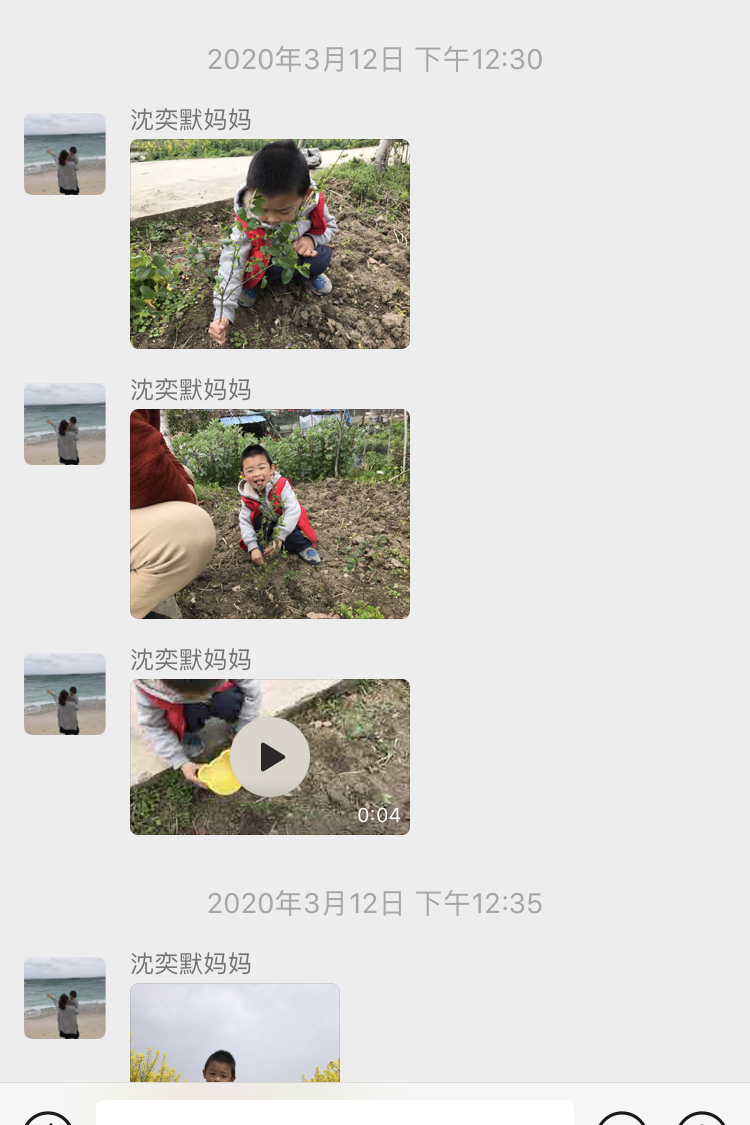Tap the sender's avatar beside the leafy branch photo

tap(65, 154)
